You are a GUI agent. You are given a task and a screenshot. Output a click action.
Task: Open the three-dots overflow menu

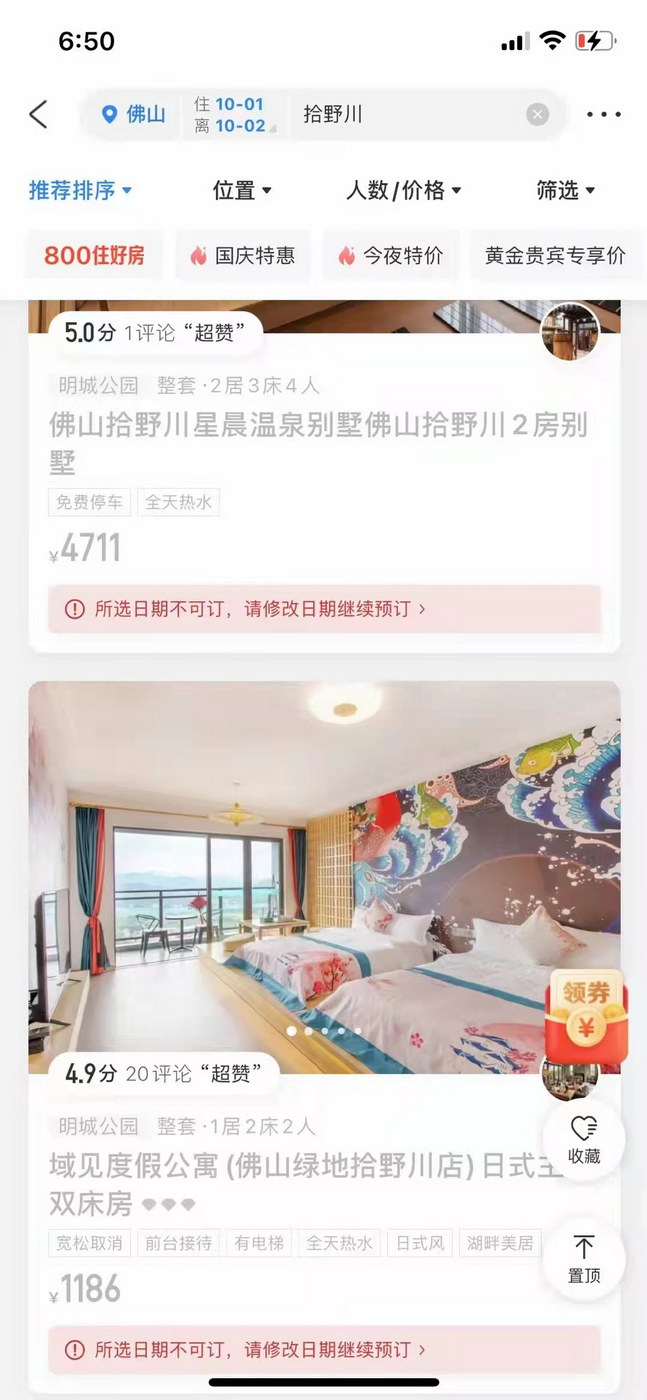point(604,114)
